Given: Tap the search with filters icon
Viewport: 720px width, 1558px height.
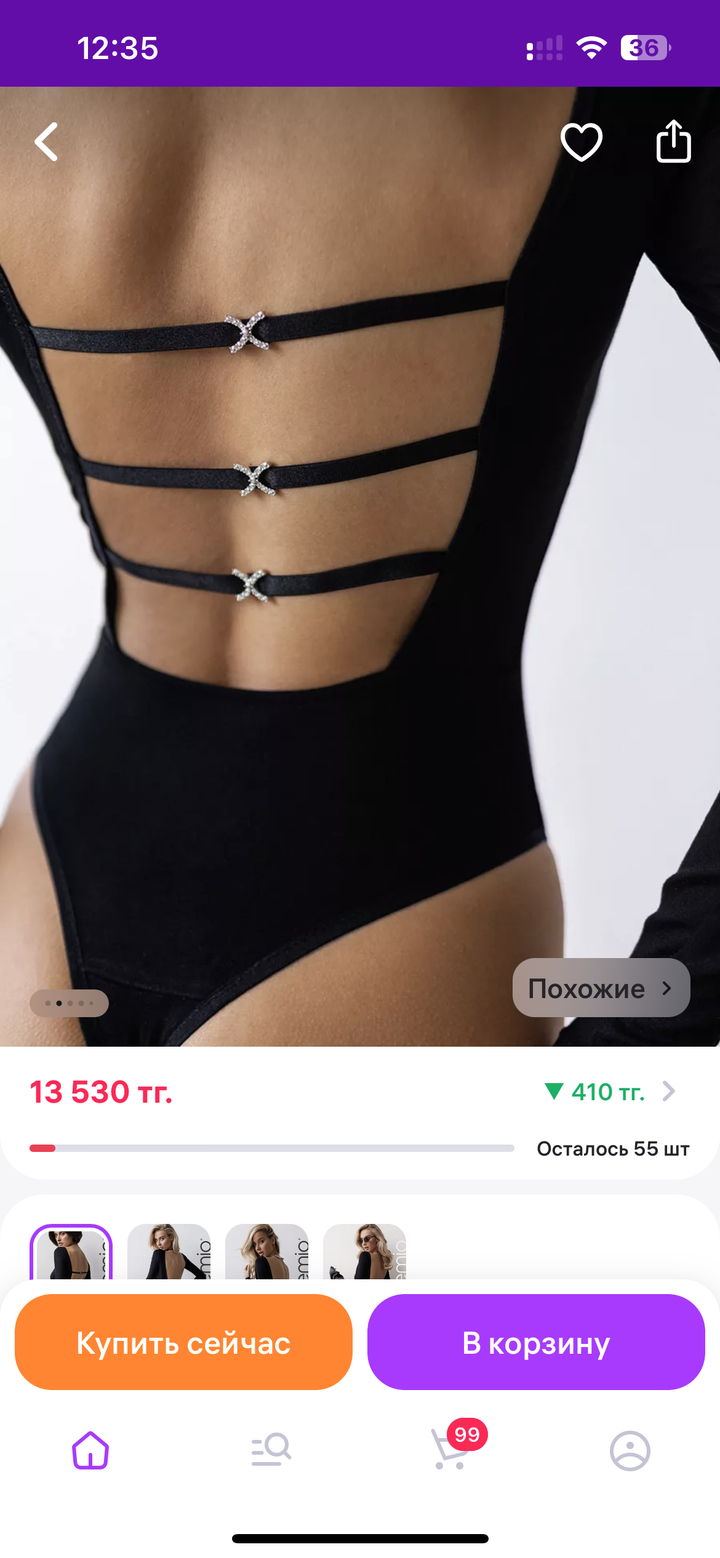Looking at the screenshot, I should (270, 1449).
